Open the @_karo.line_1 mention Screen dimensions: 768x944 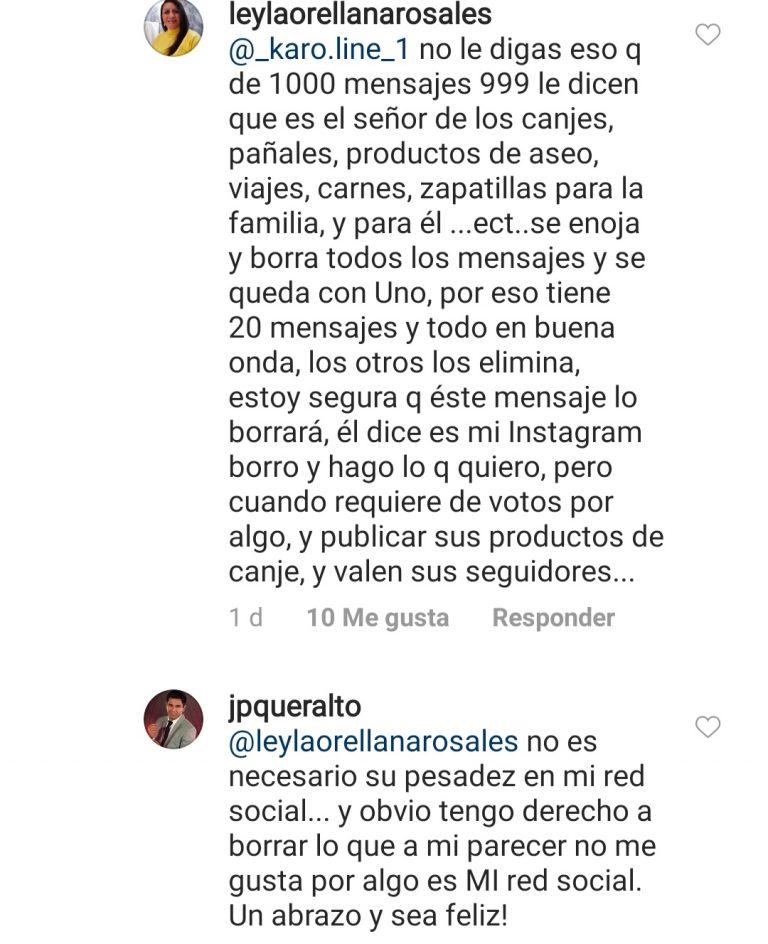(x=319, y=50)
